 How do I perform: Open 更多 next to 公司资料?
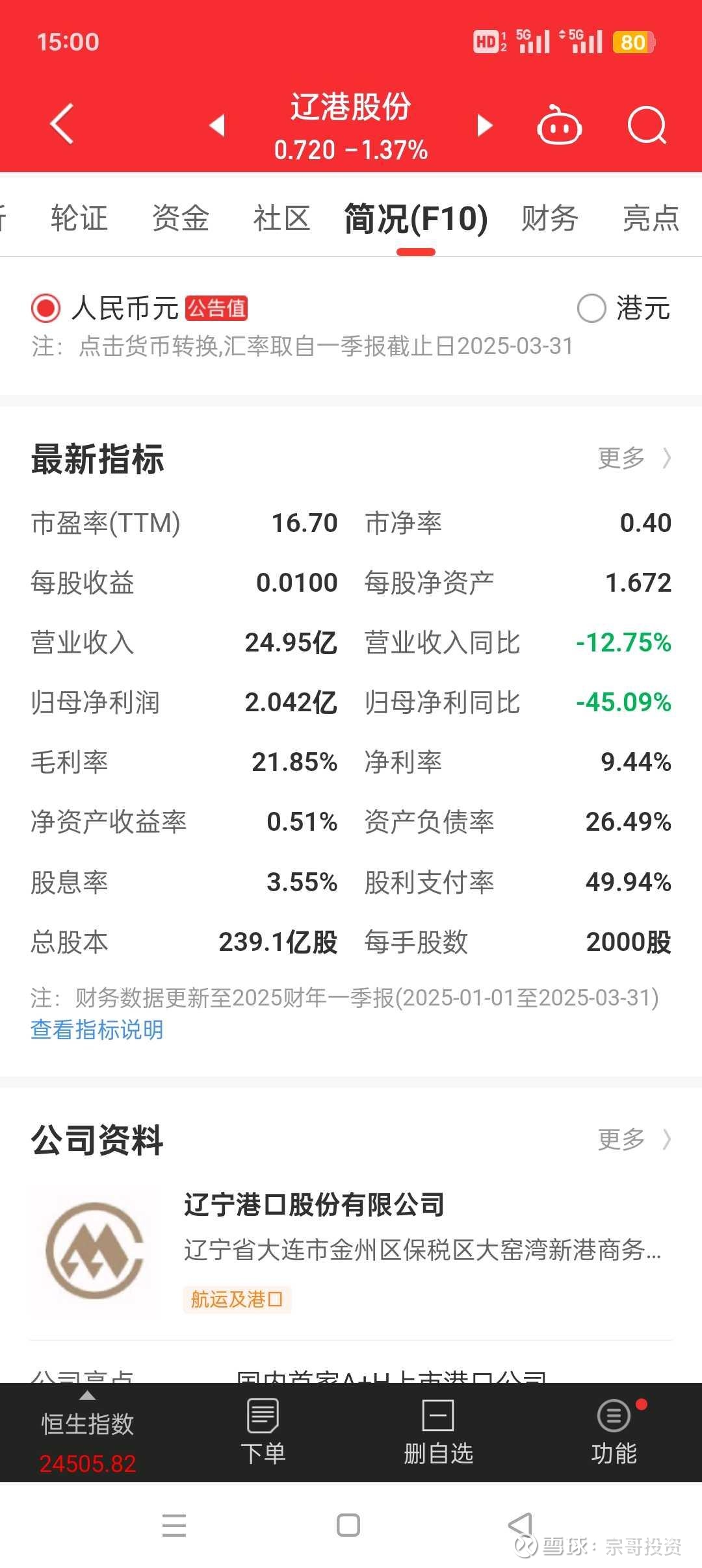(x=634, y=1139)
